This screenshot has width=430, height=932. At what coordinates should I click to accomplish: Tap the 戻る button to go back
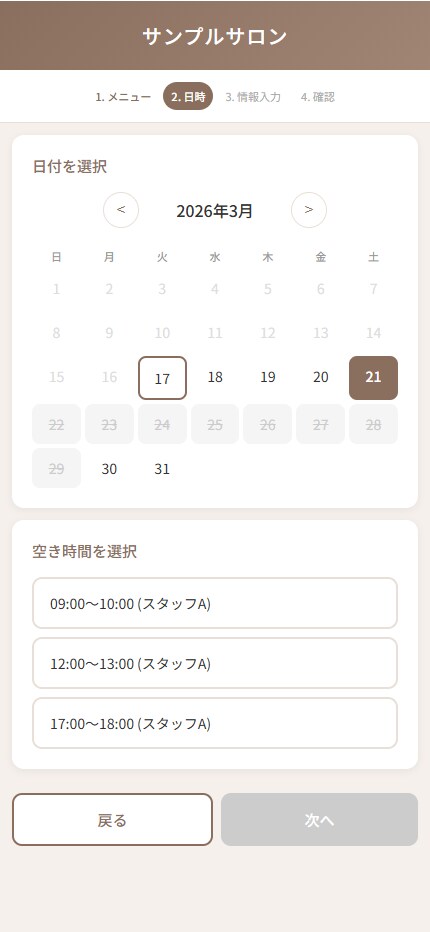click(112, 820)
